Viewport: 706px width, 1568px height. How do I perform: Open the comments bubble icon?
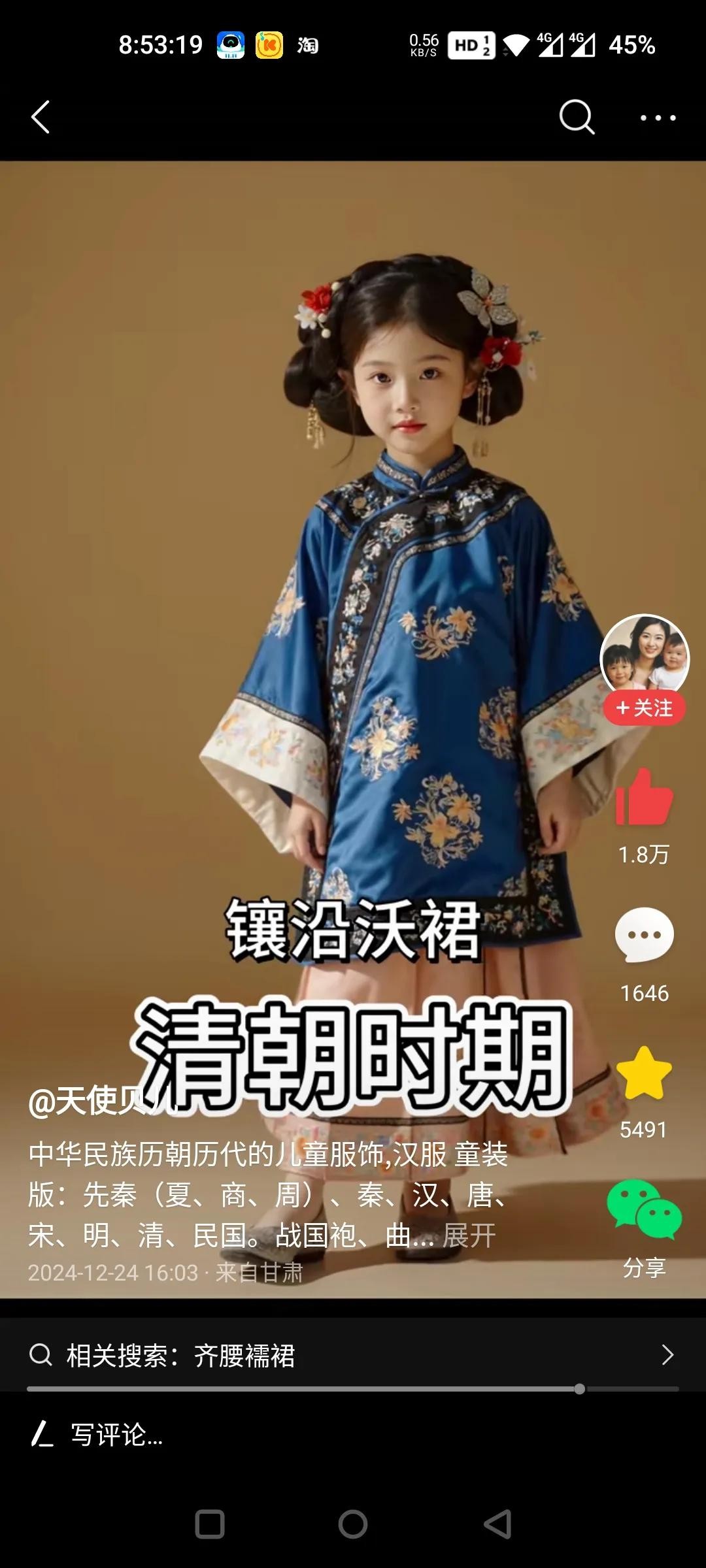tap(644, 936)
